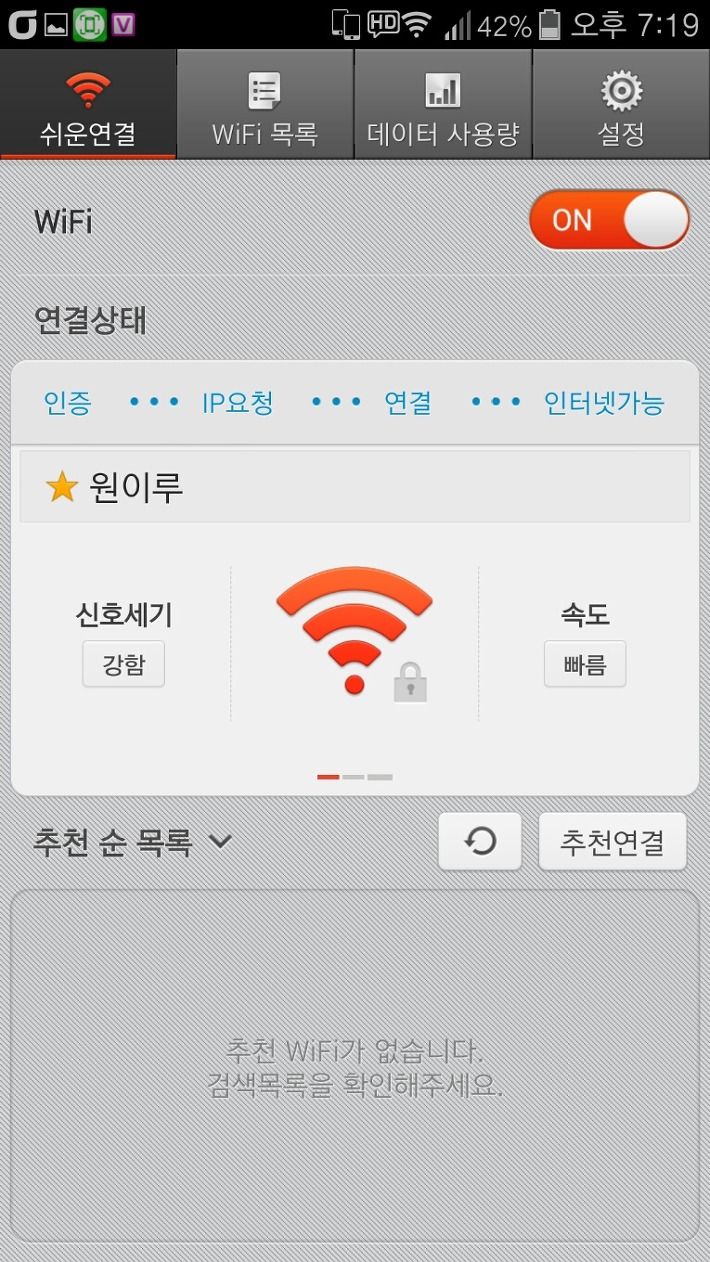The image size is (710, 1262).
Task: Tap the 강함 signal strength button
Action: point(123,665)
